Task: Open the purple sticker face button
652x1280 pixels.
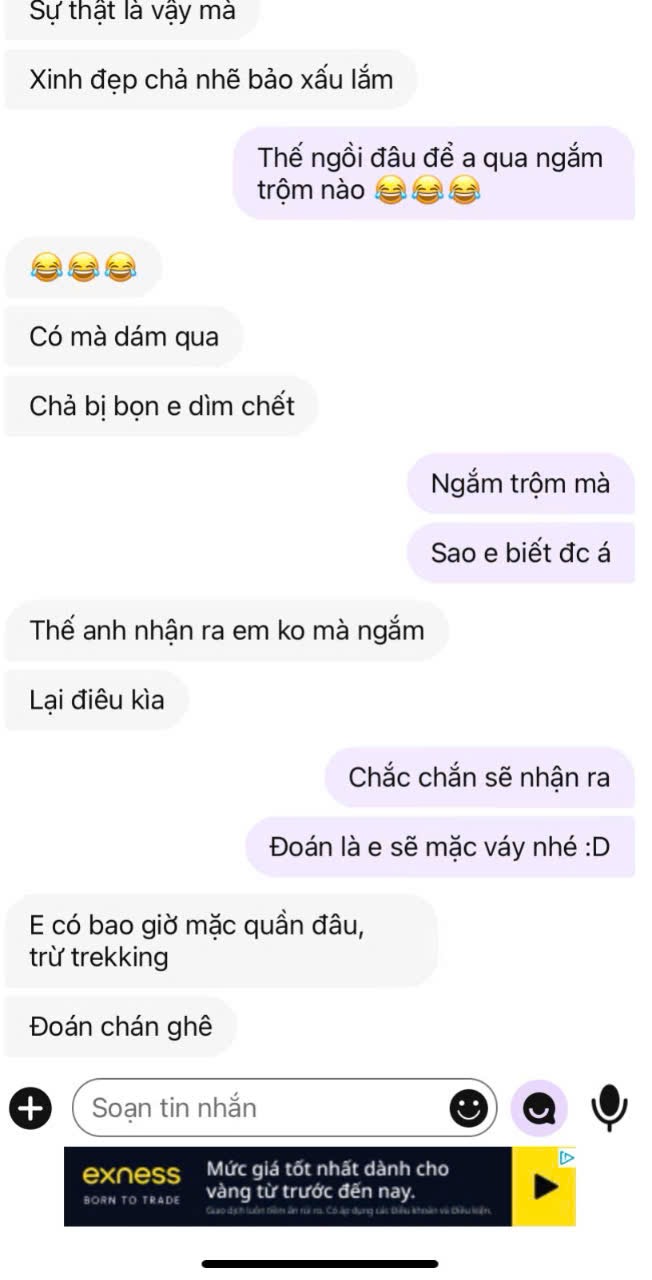Action: point(539,1108)
